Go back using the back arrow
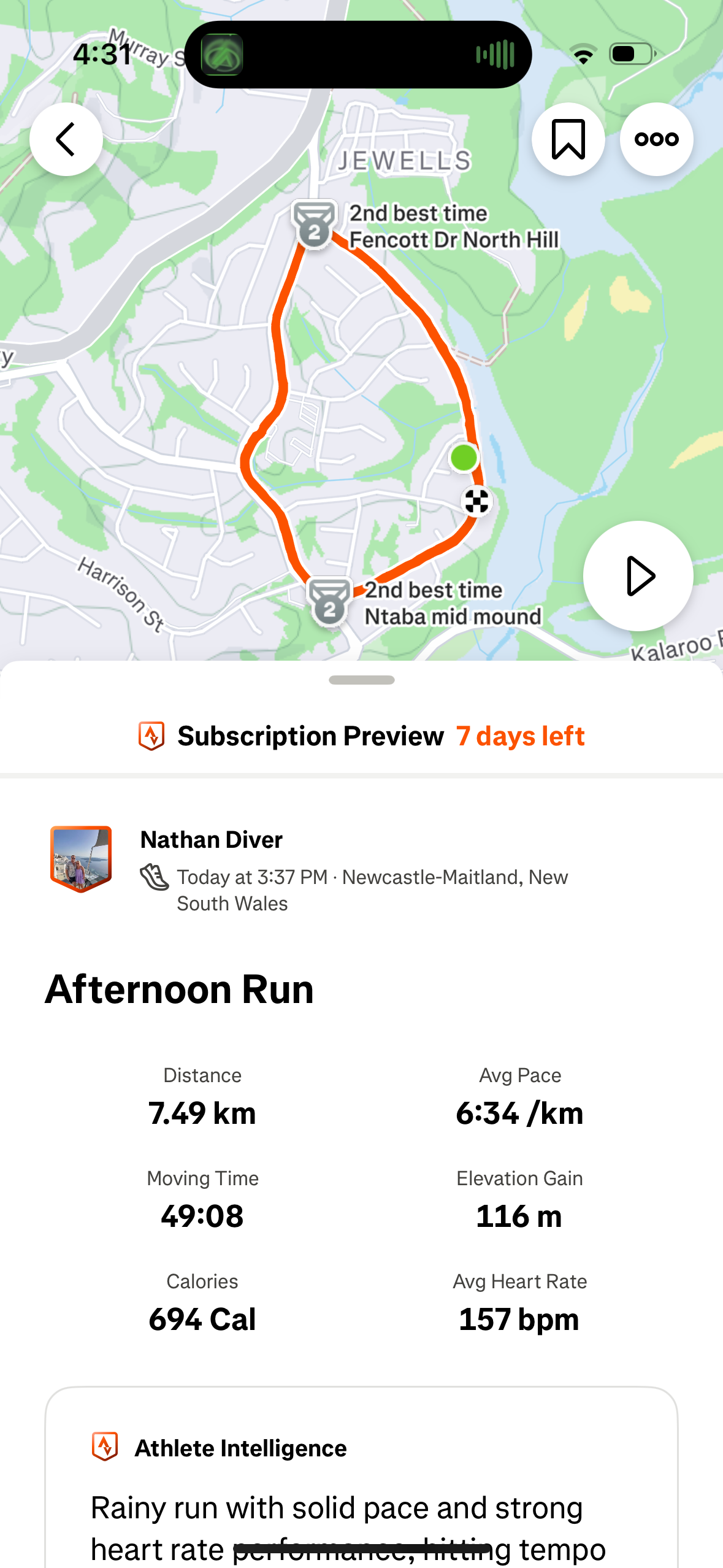The image size is (723, 1568). tap(66, 139)
